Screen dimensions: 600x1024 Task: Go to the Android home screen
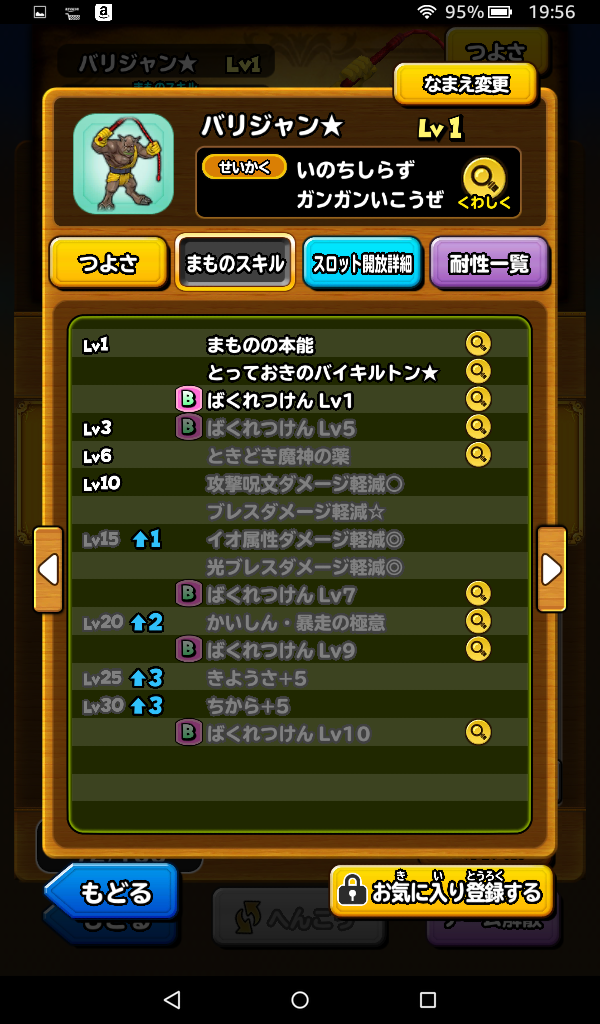(x=300, y=999)
